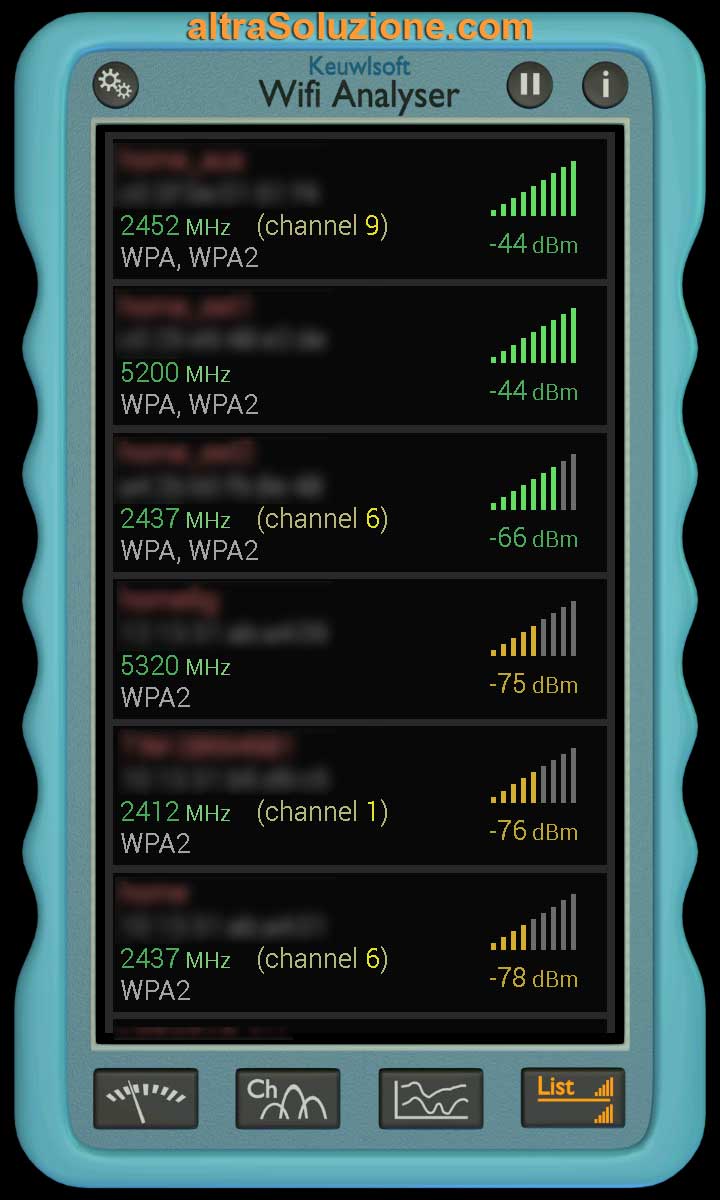Open the settings gear

115,86
